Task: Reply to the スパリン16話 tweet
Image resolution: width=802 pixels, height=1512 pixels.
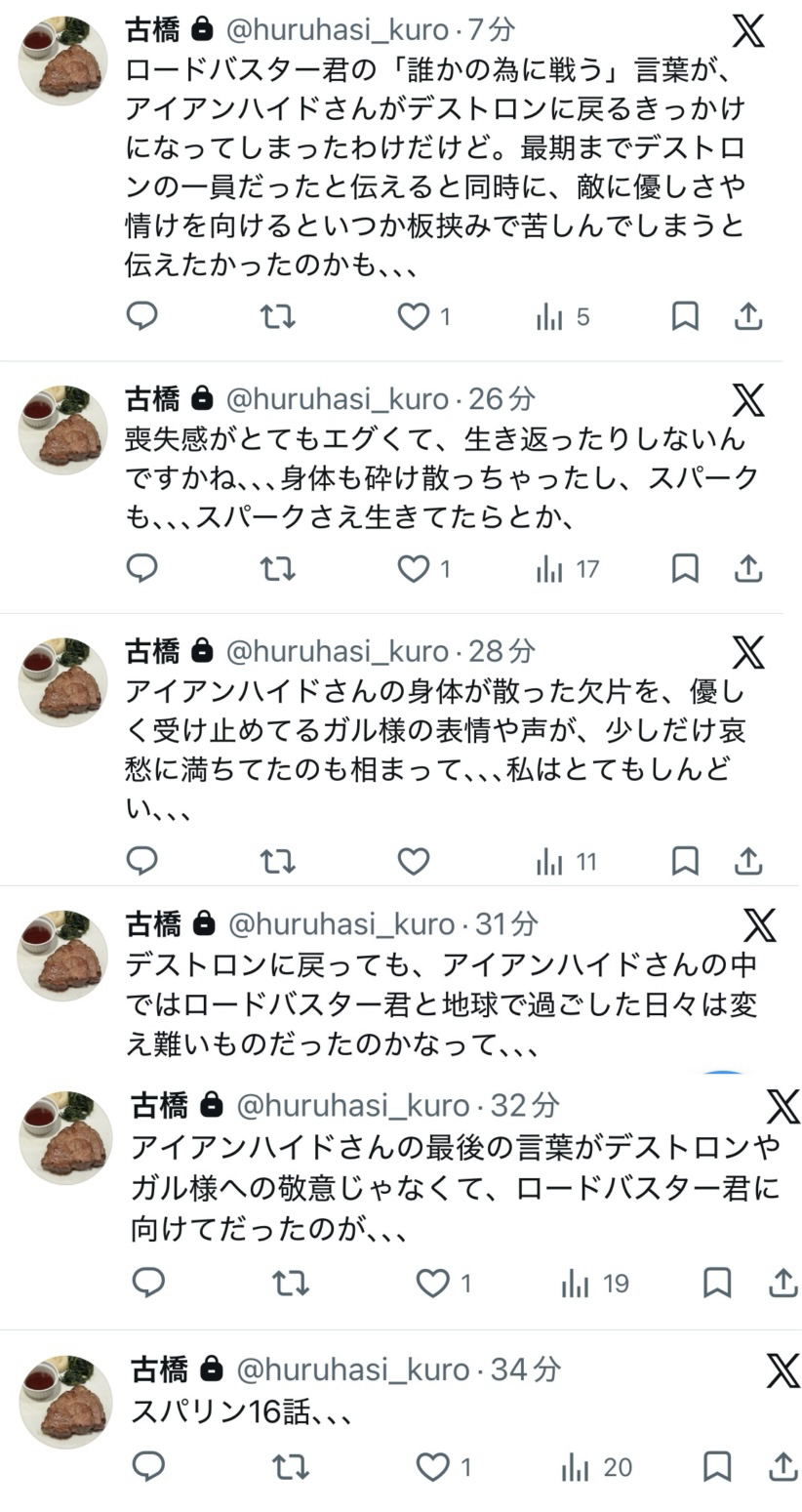Action: pyautogui.click(x=148, y=1466)
